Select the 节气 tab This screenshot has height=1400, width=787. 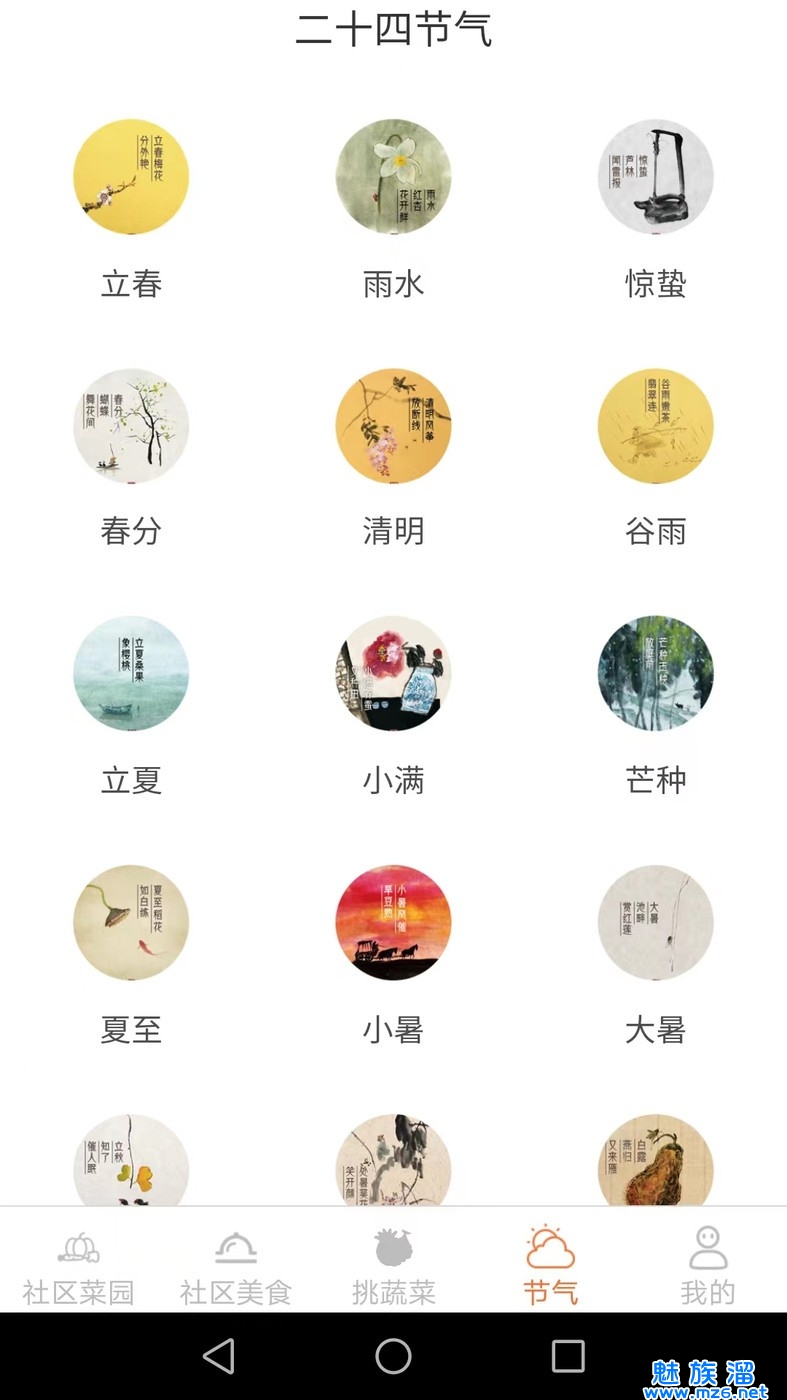tap(550, 1265)
